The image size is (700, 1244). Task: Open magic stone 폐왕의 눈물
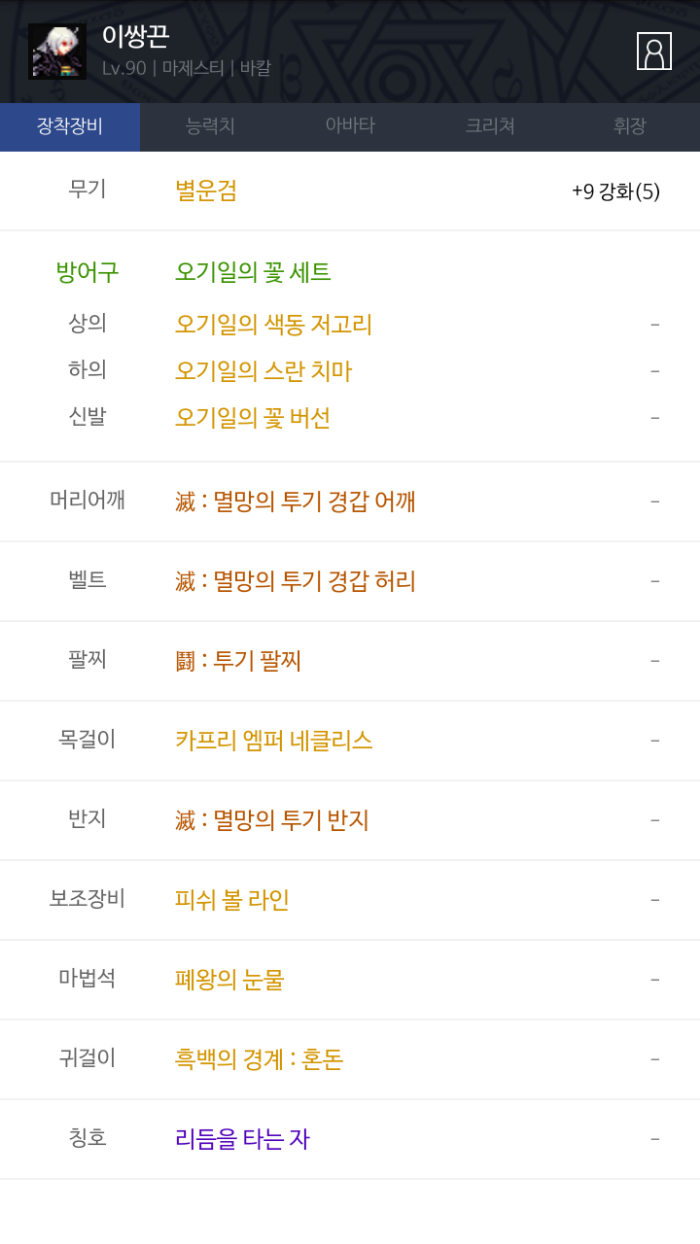coord(229,979)
